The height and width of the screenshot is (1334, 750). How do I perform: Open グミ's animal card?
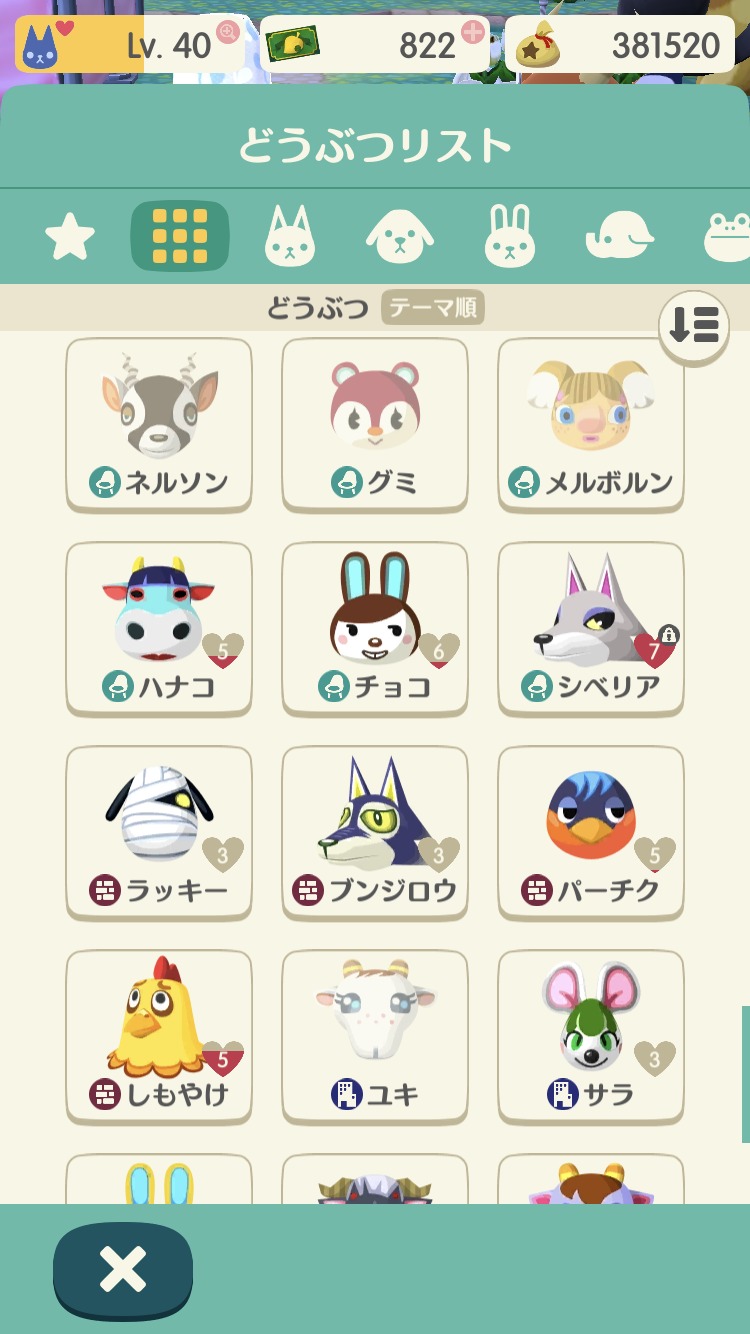[375, 424]
